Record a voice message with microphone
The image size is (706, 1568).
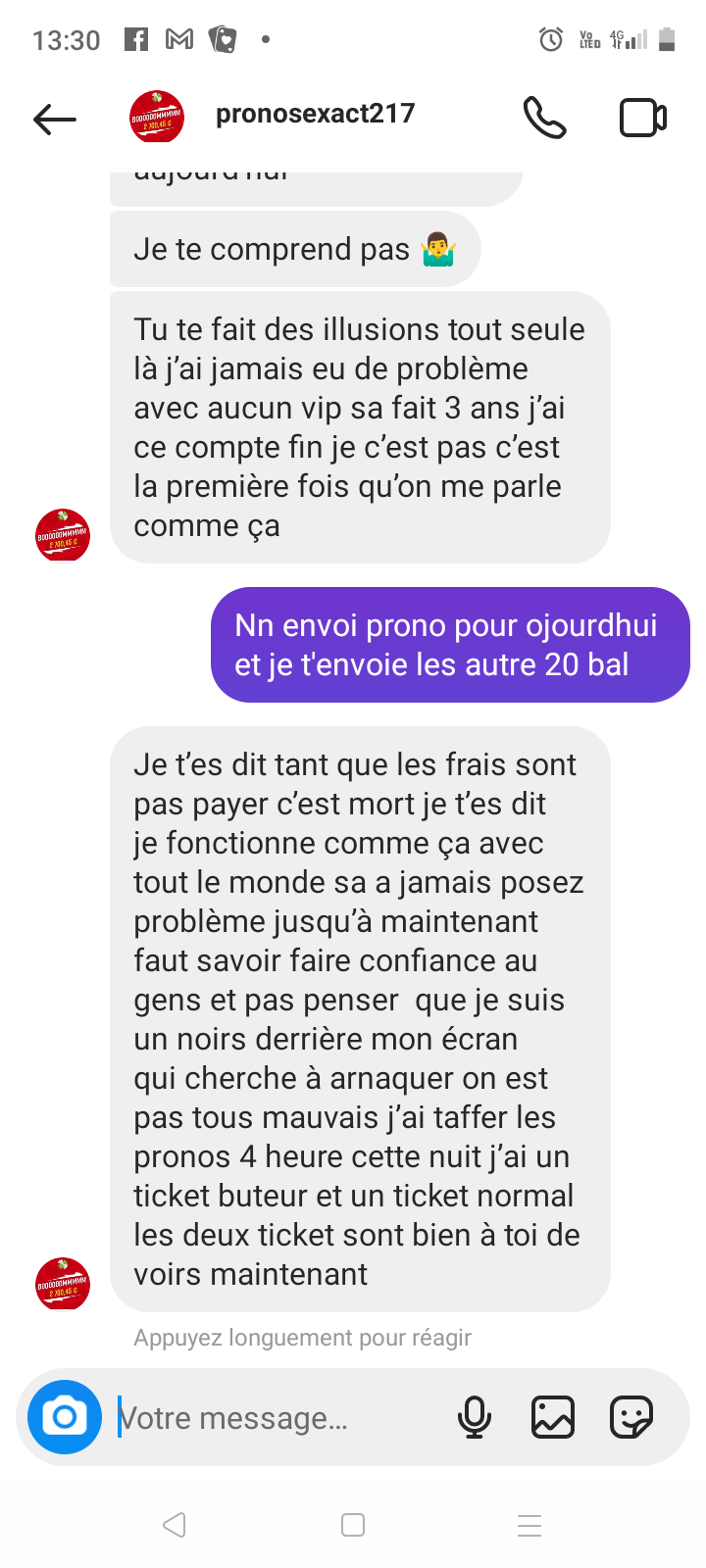[475, 1417]
